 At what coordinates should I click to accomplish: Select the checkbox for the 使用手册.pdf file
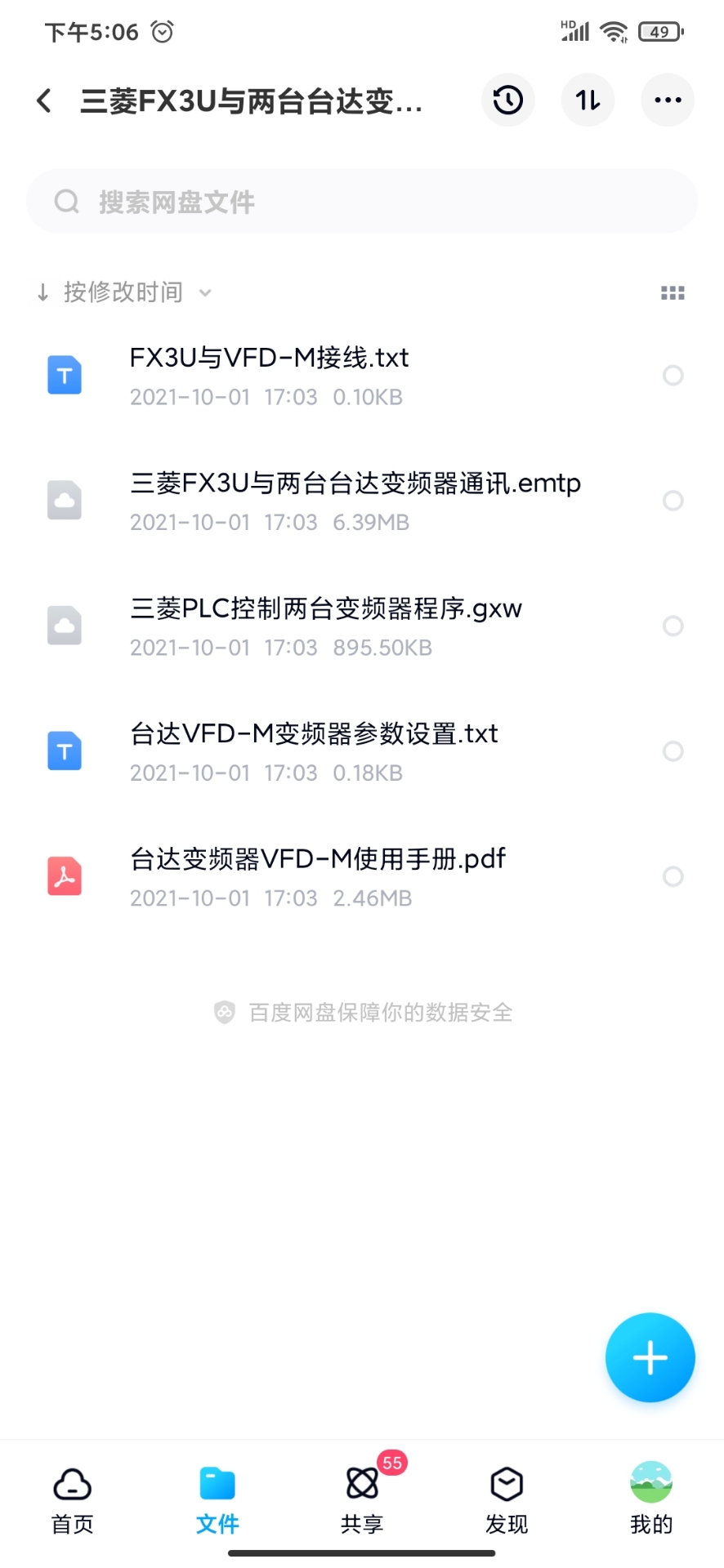pos(673,876)
